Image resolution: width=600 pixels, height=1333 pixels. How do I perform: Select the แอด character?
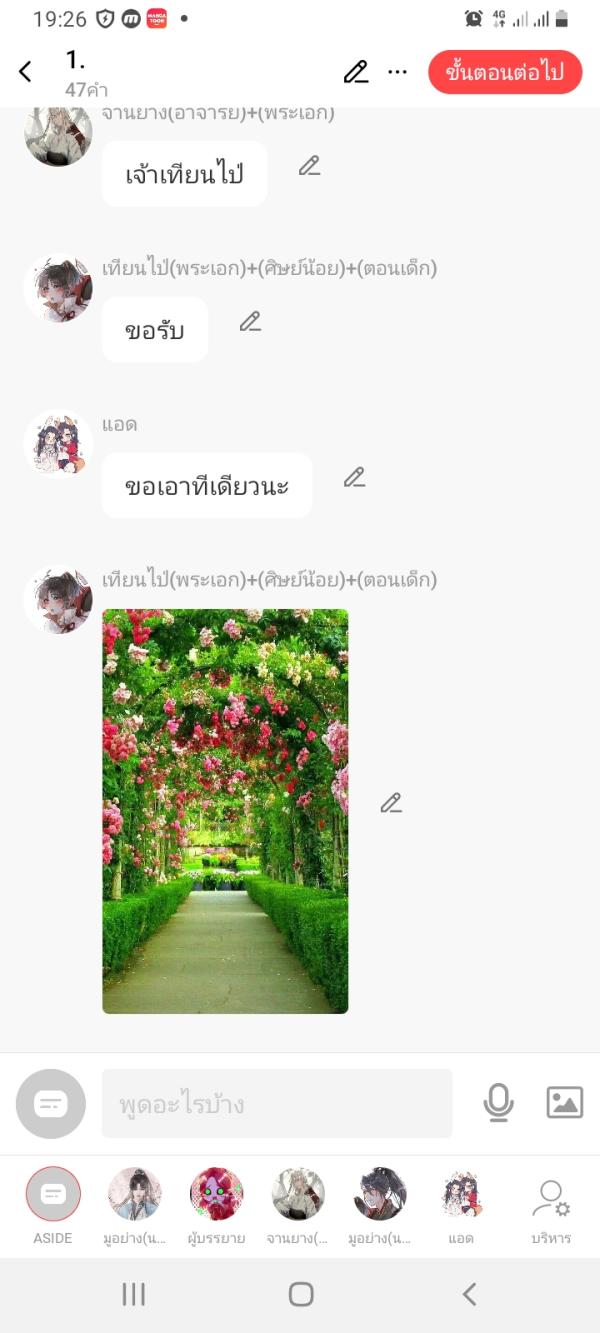coord(461,1194)
